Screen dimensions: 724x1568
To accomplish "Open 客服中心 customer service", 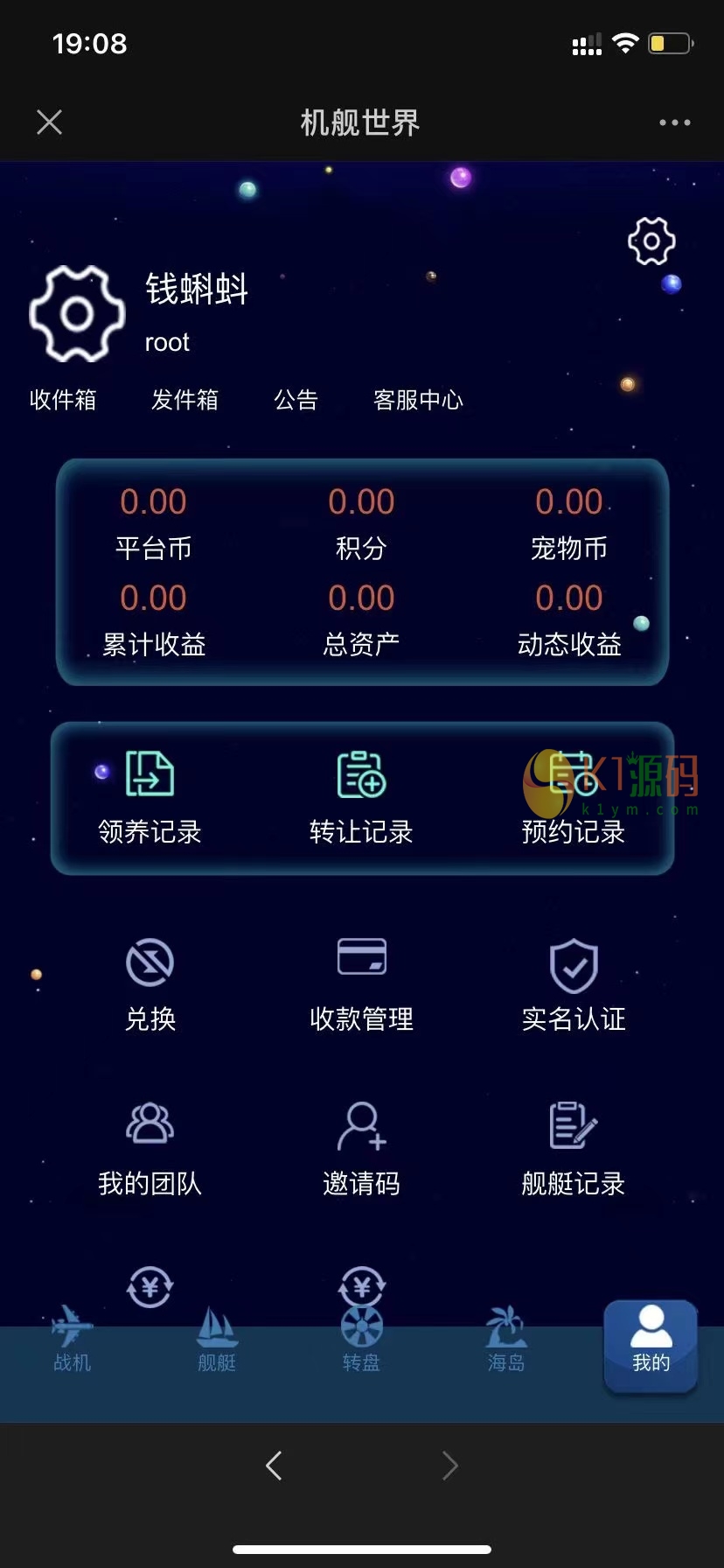I will [x=418, y=400].
